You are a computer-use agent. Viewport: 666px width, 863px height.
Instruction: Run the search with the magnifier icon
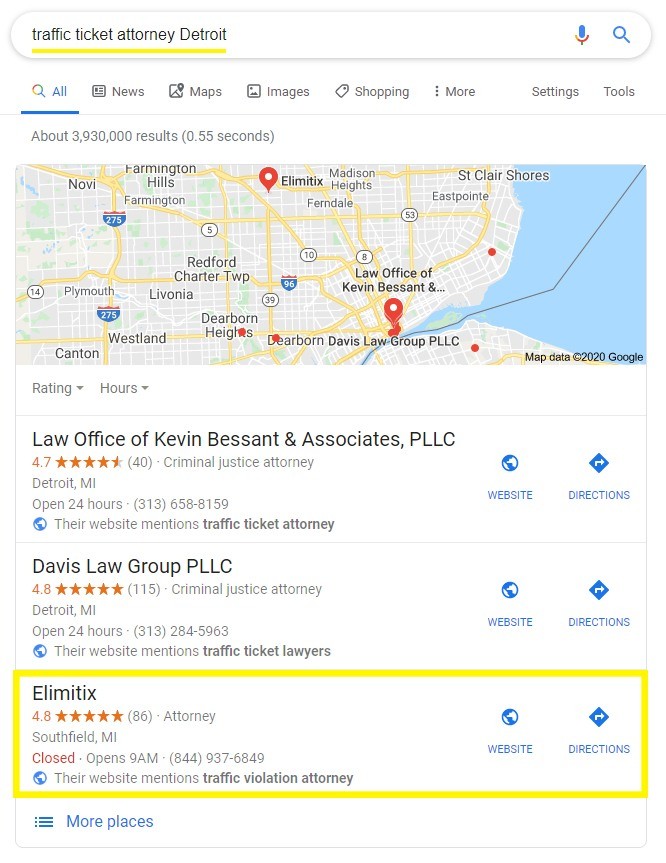tap(622, 35)
